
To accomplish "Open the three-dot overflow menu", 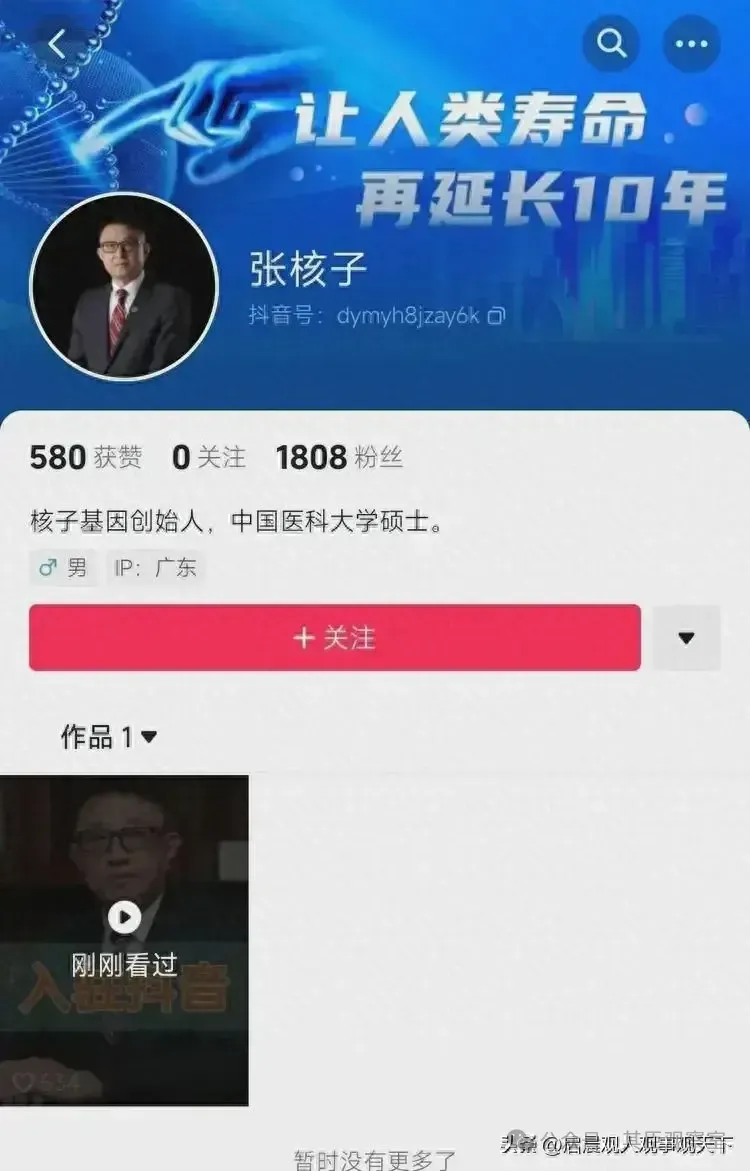I will pos(692,44).
